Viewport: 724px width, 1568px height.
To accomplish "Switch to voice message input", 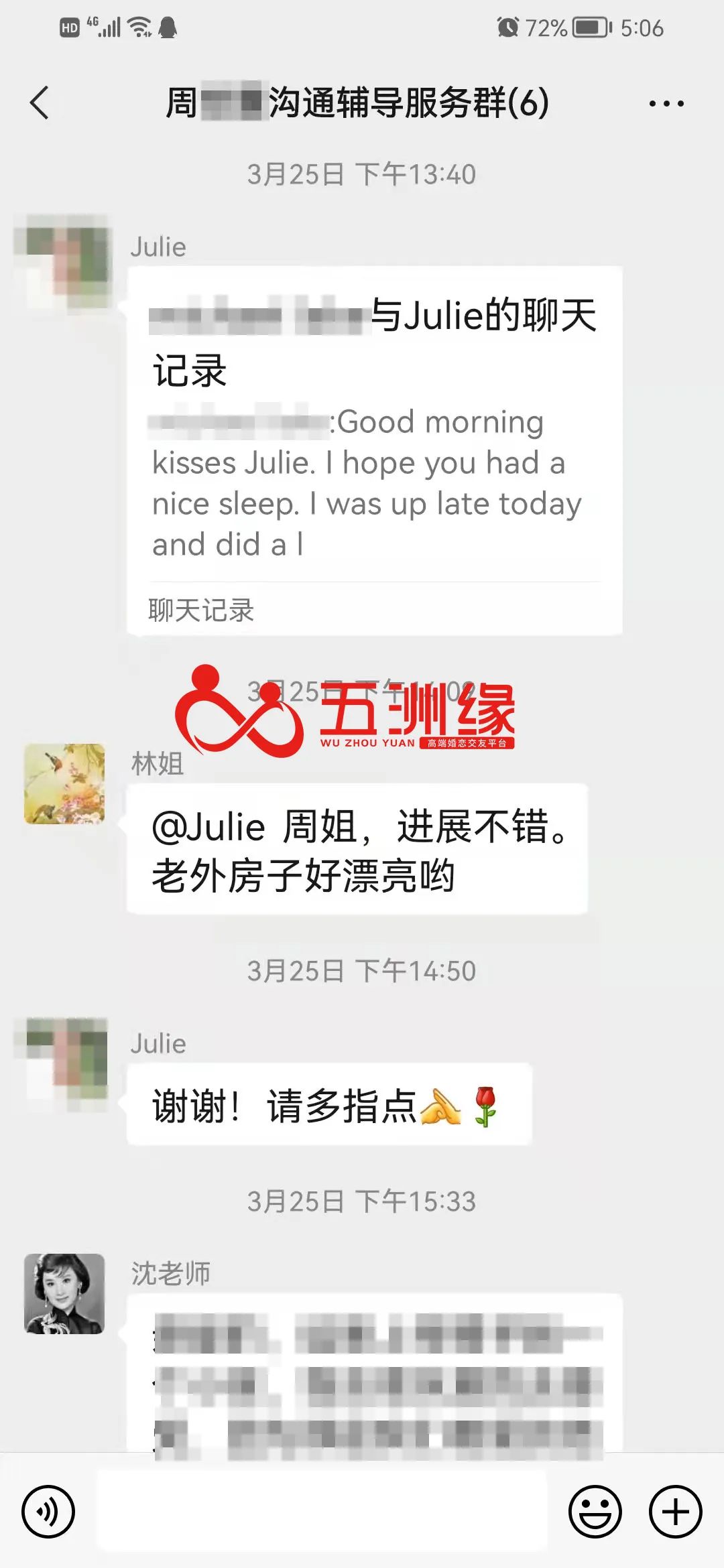I will pos(48,1512).
